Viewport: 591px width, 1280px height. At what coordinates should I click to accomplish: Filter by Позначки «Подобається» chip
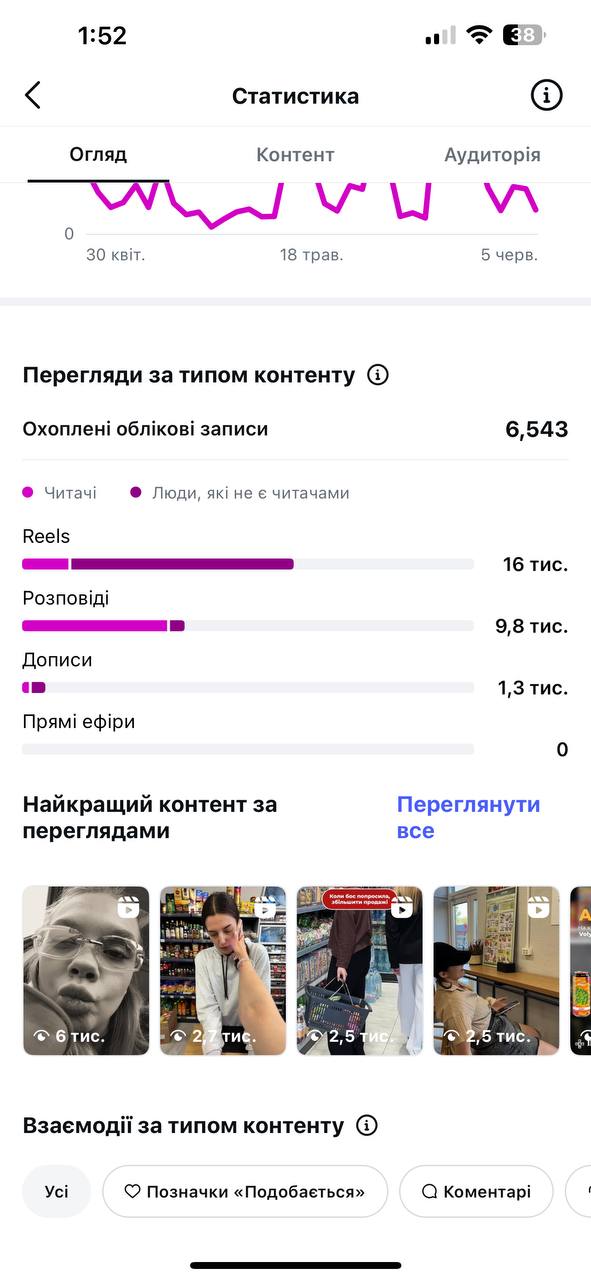click(x=245, y=1191)
